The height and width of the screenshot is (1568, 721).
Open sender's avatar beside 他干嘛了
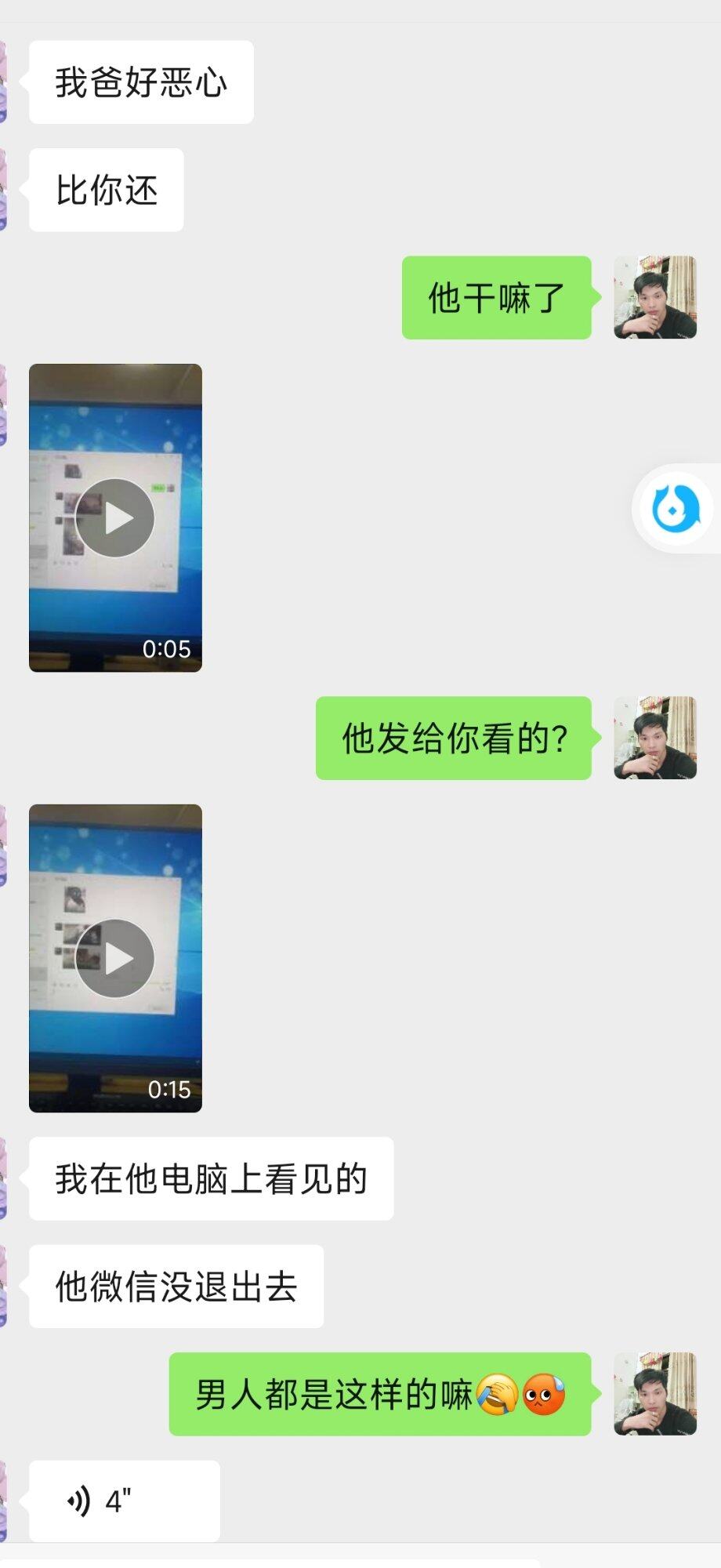point(655,297)
